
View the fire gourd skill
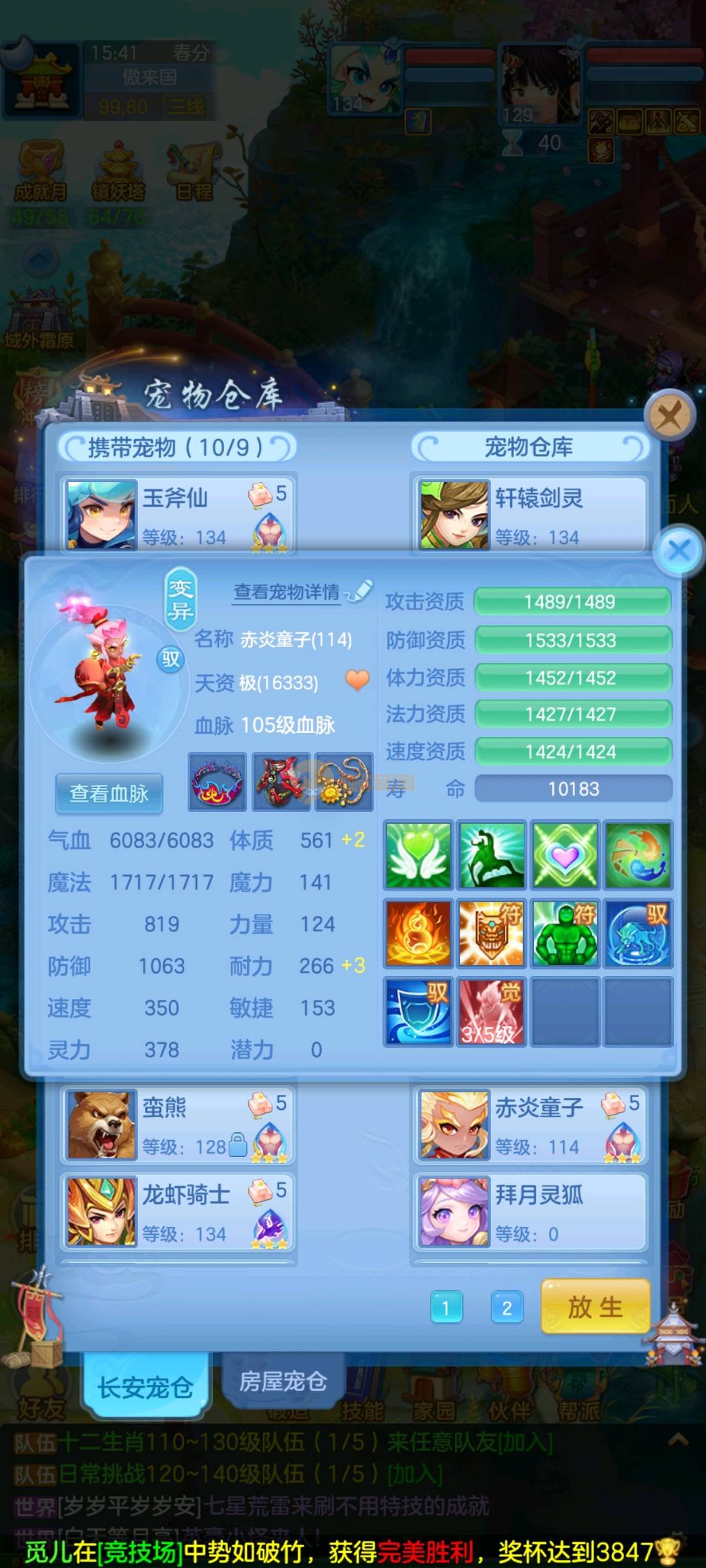418,933
